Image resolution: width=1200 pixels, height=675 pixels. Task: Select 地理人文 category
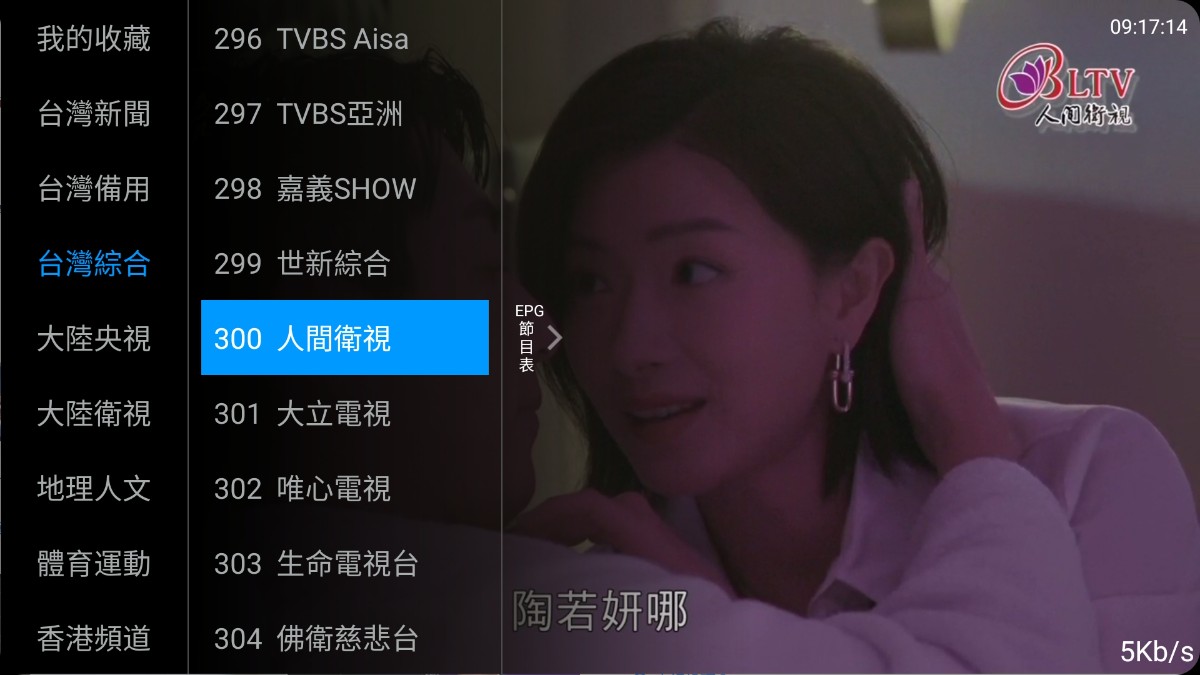click(94, 489)
